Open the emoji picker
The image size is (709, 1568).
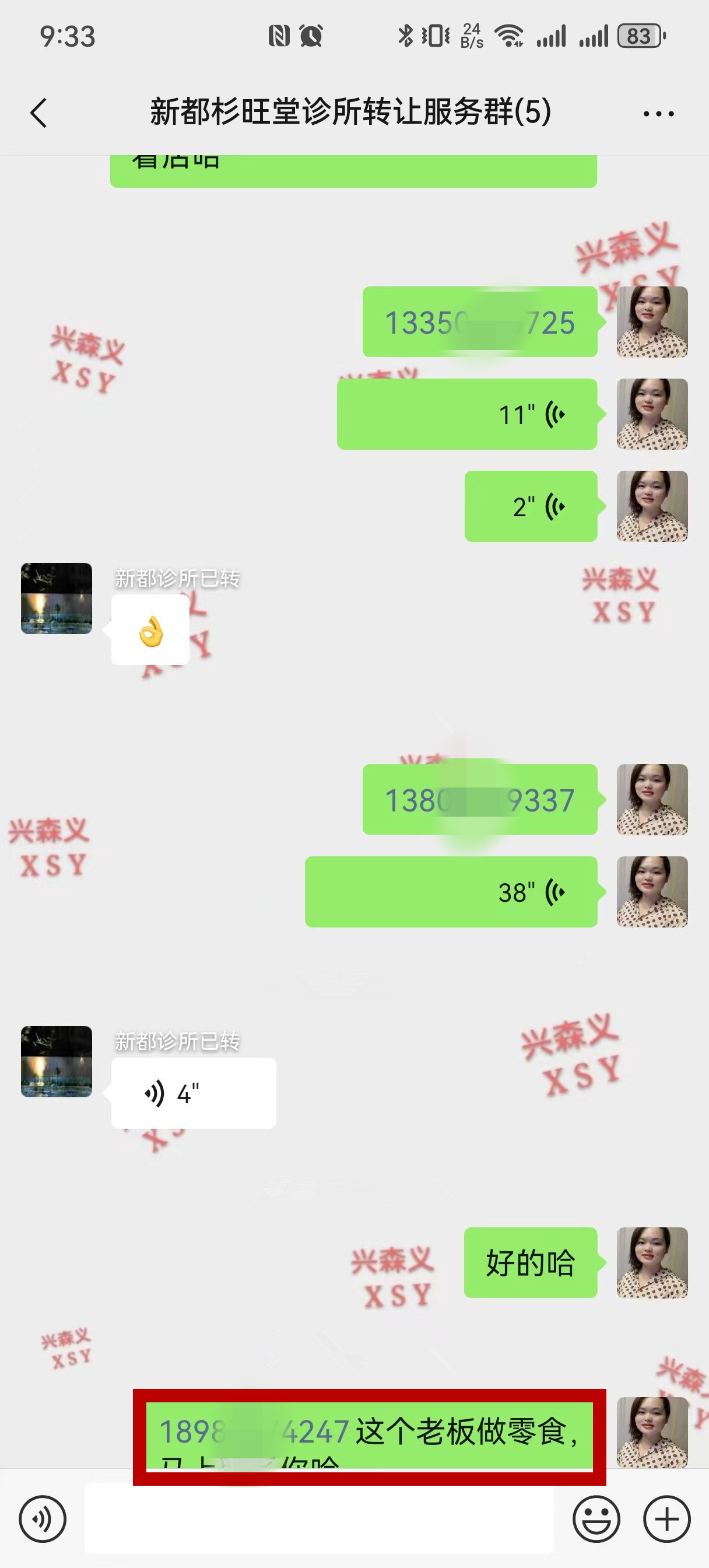point(596,1520)
